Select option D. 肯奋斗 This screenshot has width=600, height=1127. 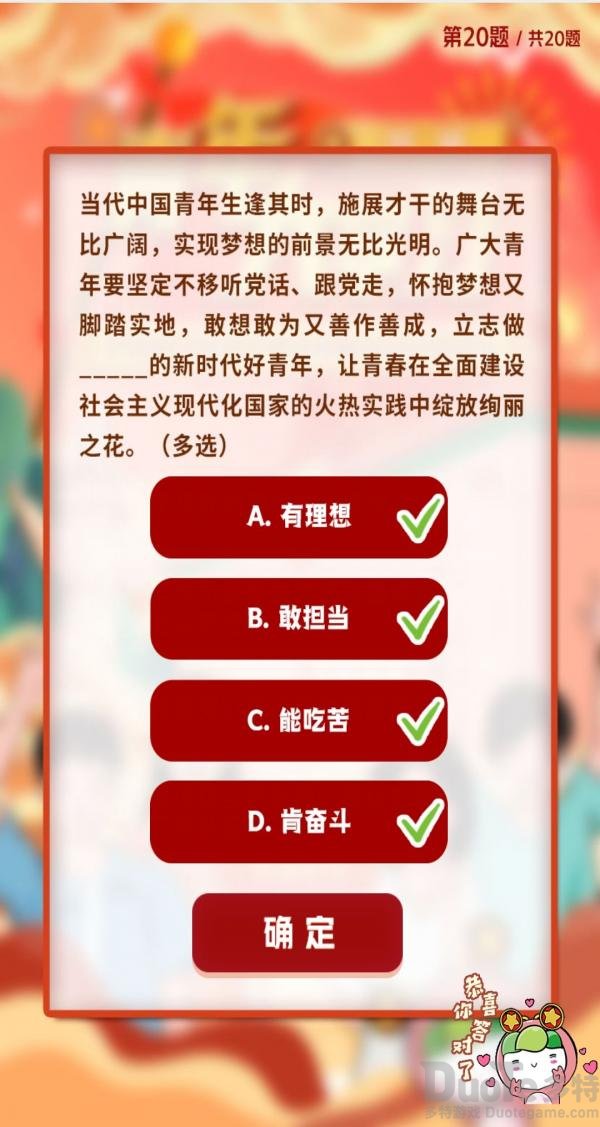[298, 822]
